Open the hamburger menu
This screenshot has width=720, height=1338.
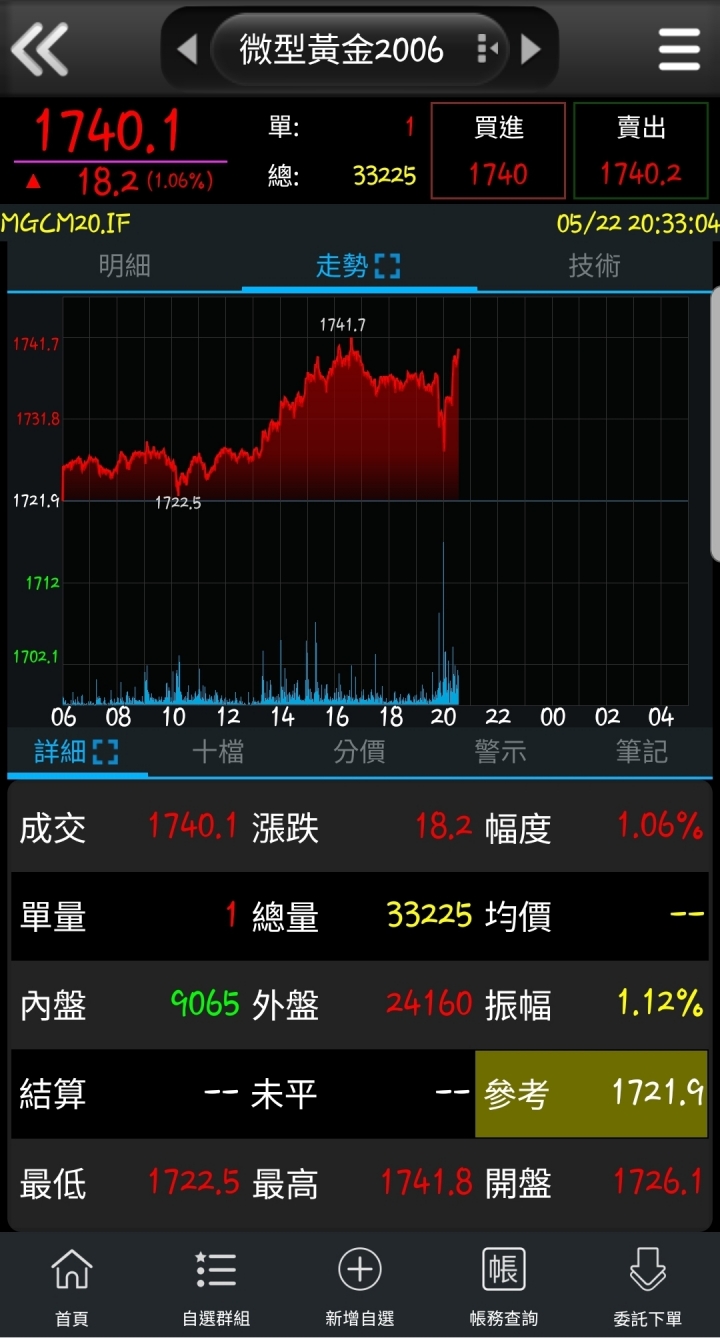tap(680, 48)
